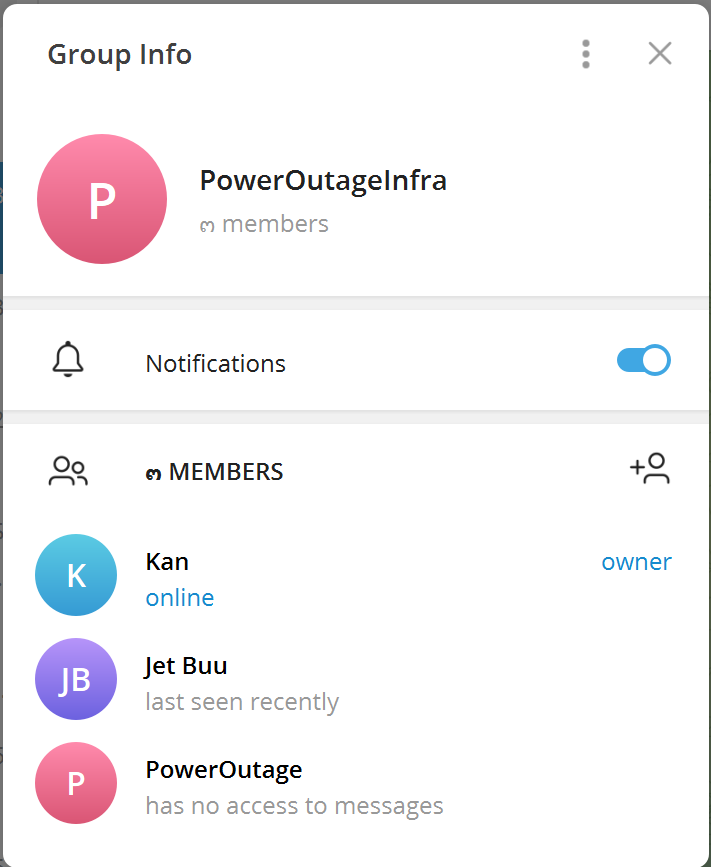Close the Group Info dialog

(659, 54)
